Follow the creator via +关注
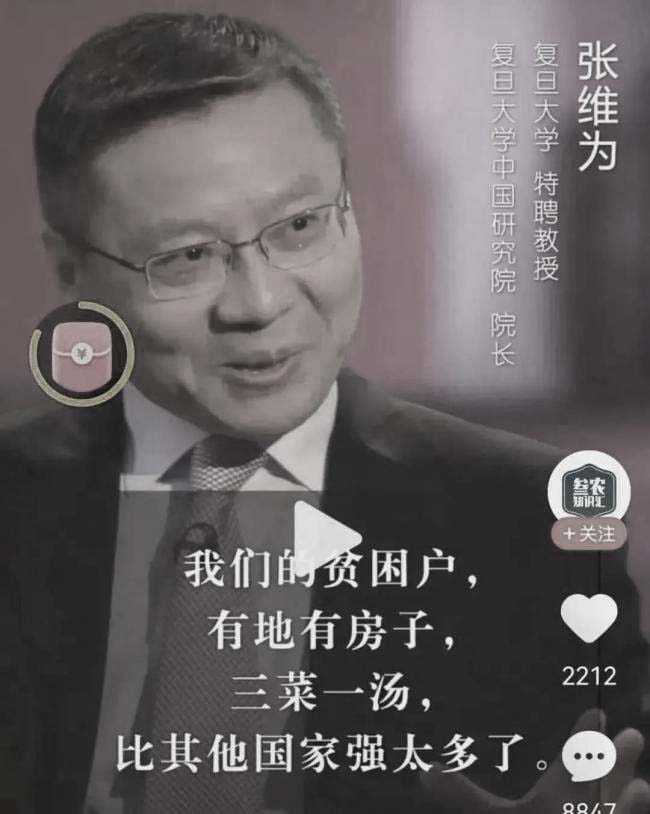This screenshot has width=650, height=814. [x=589, y=533]
